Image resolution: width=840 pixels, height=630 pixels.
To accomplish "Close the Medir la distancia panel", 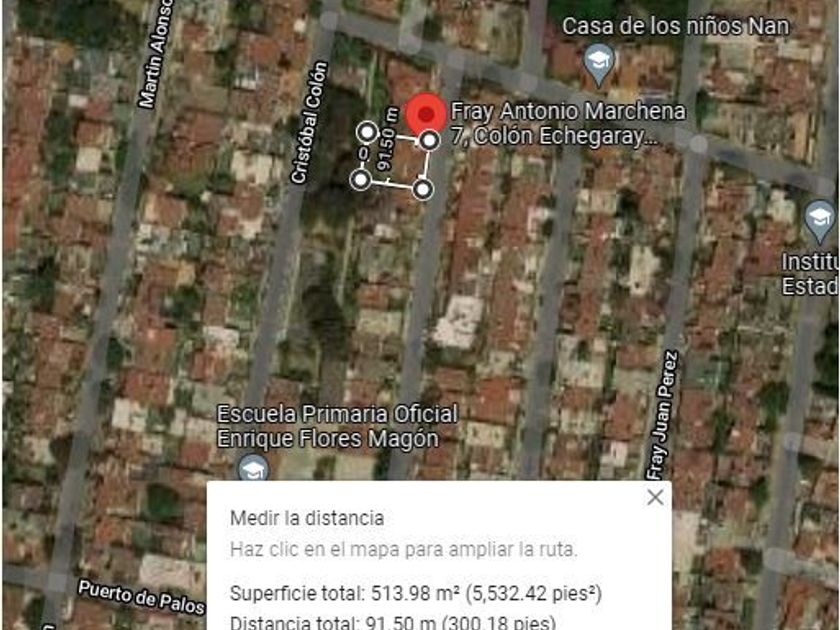I will tap(655, 497).
